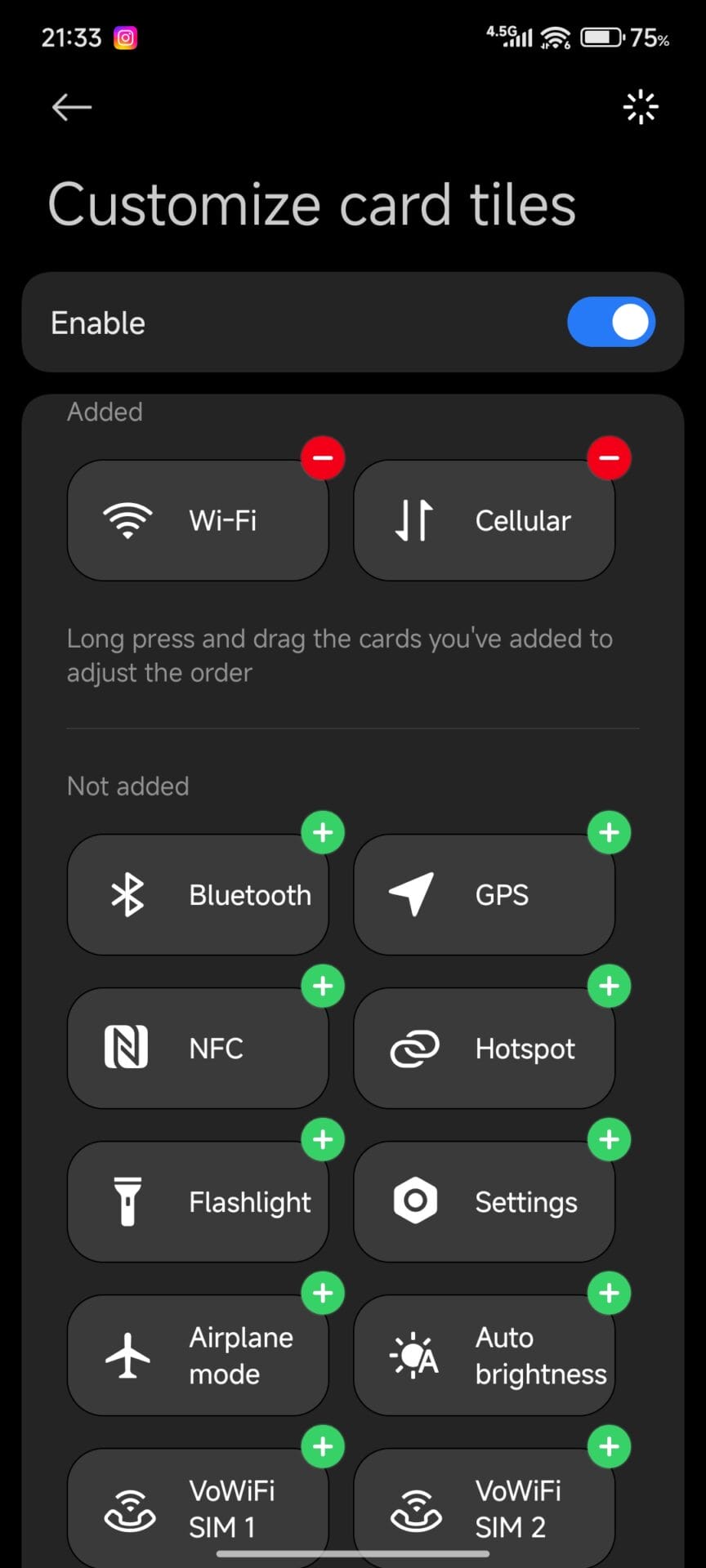Add the Hotspot tile
This screenshot has width=706, height=1568.
[x=609, y=987]
